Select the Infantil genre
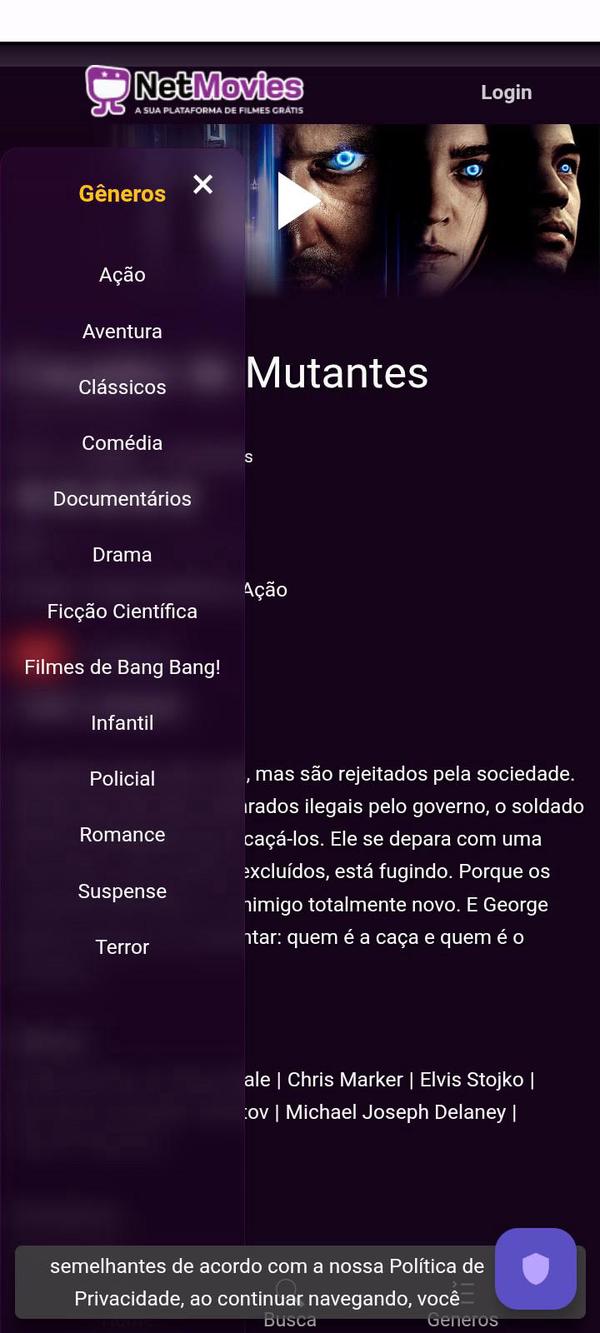The image size is (600, 1333). tap(122, 723)
